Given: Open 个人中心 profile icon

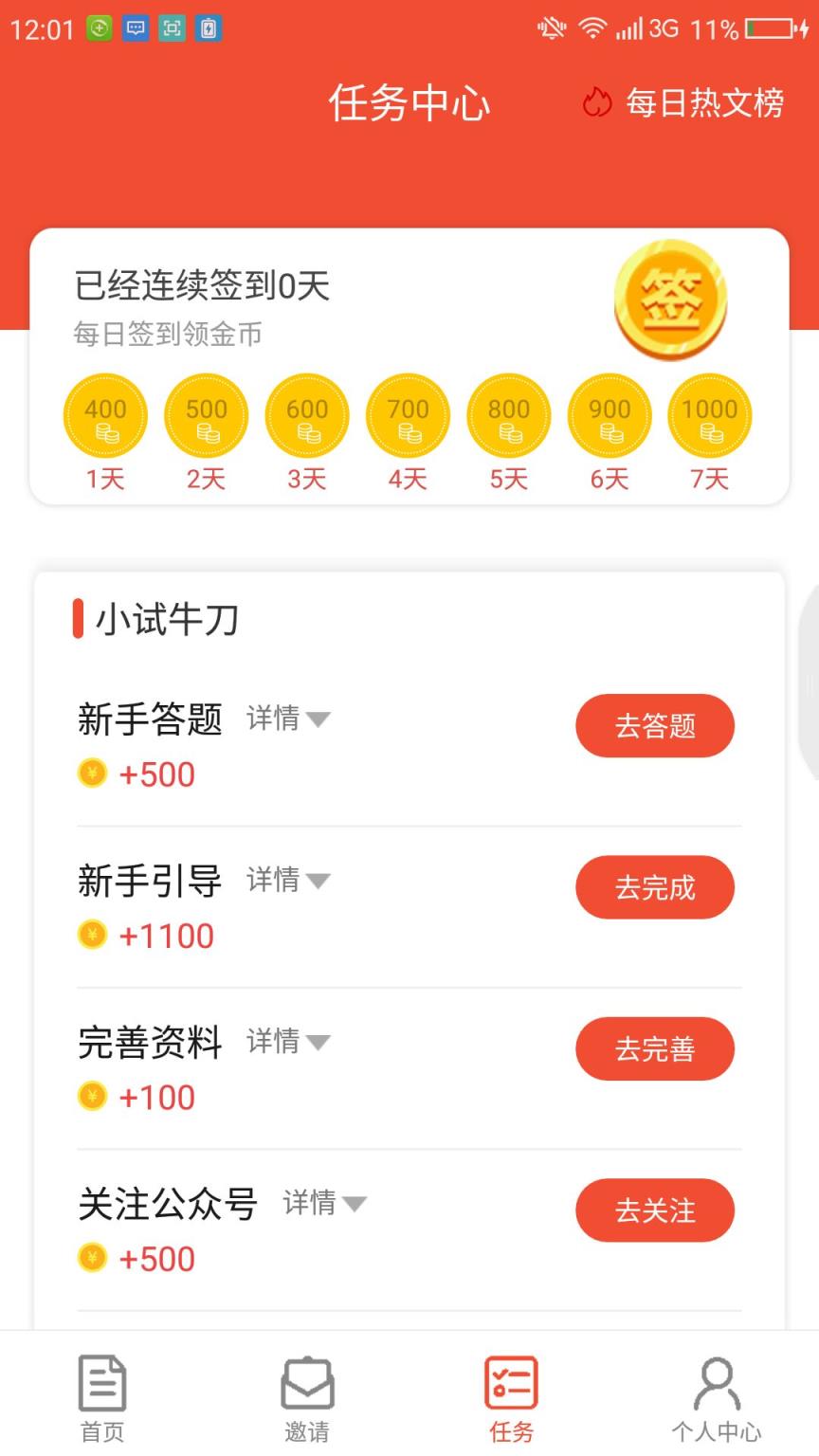Looking at the screenshot, I should click(x=717, y=1388).
